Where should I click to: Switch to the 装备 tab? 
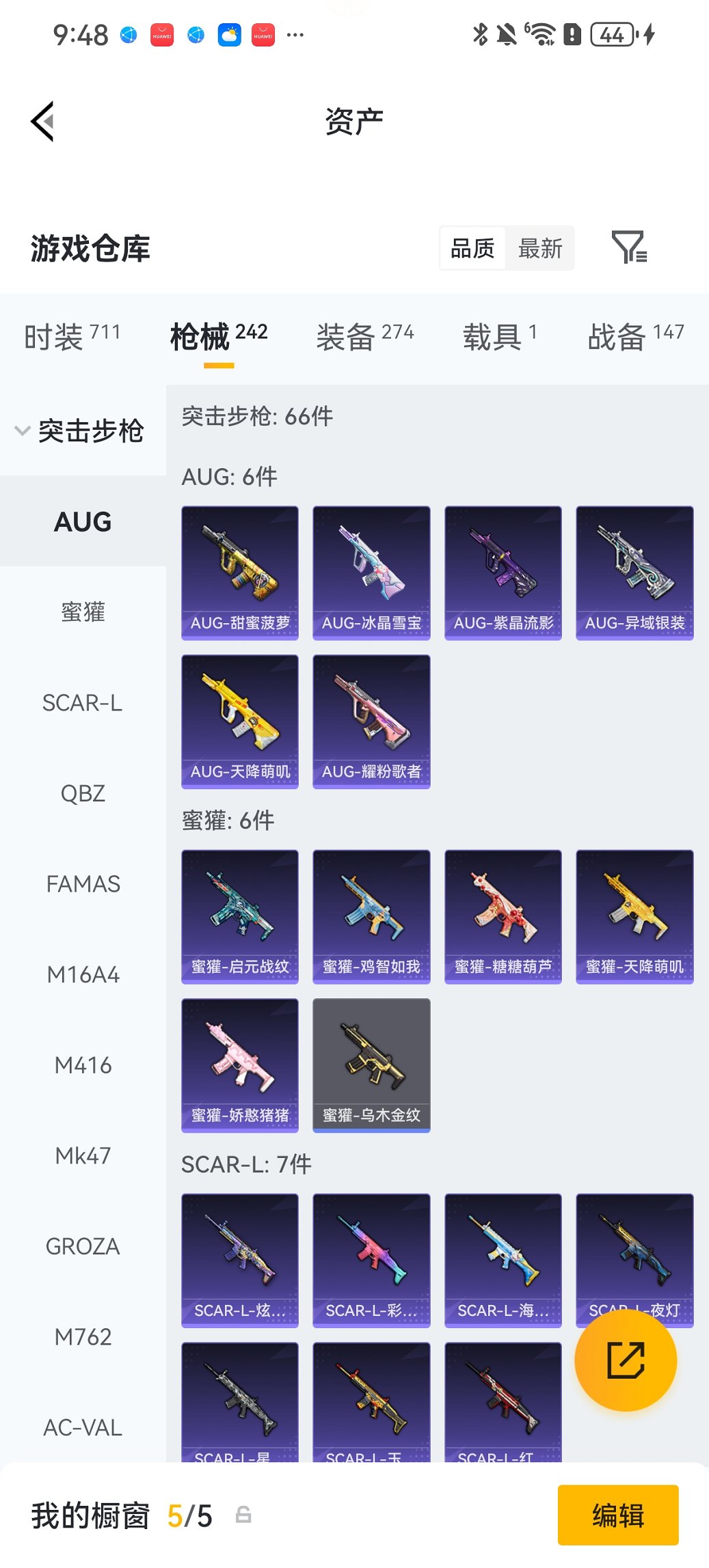coord(364,336)
